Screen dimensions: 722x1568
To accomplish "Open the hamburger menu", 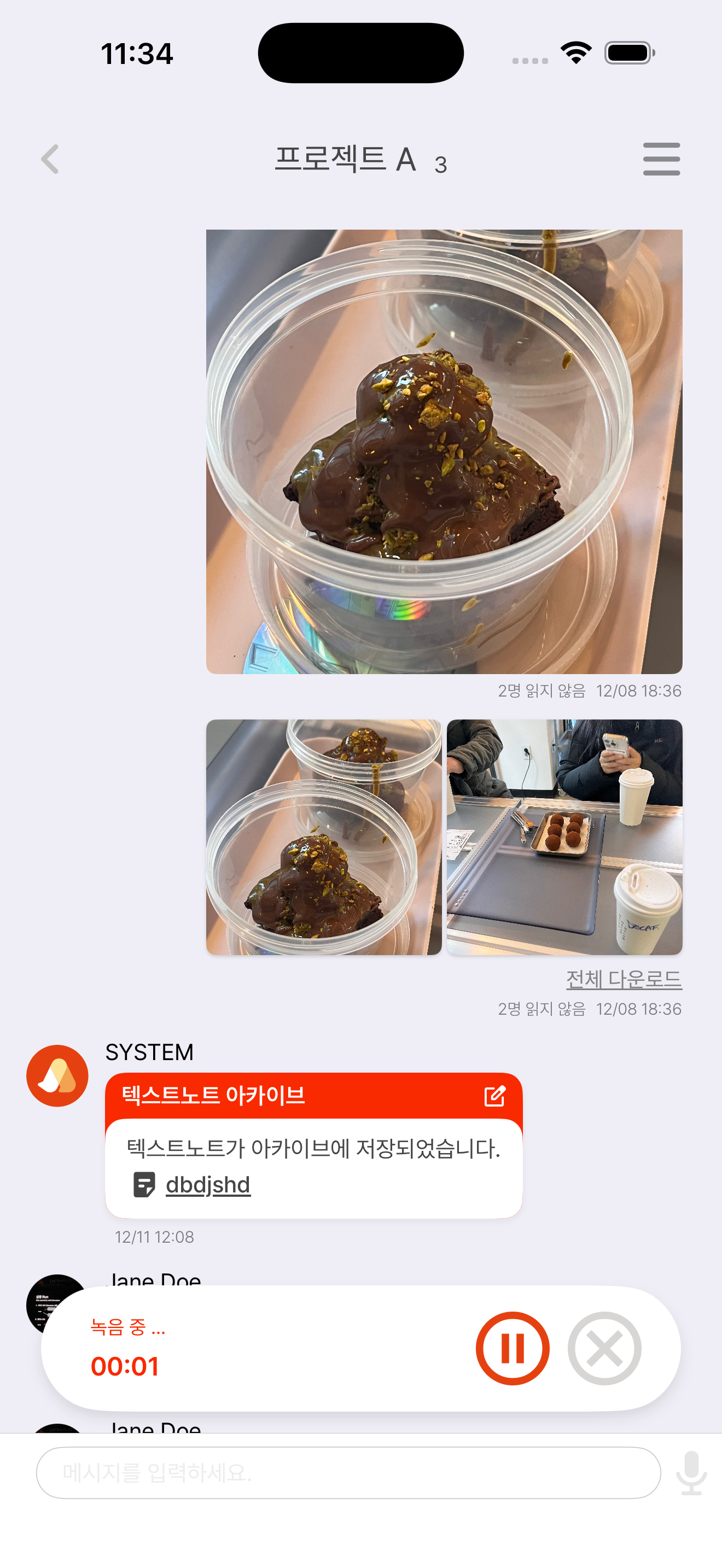I will 661,159.
